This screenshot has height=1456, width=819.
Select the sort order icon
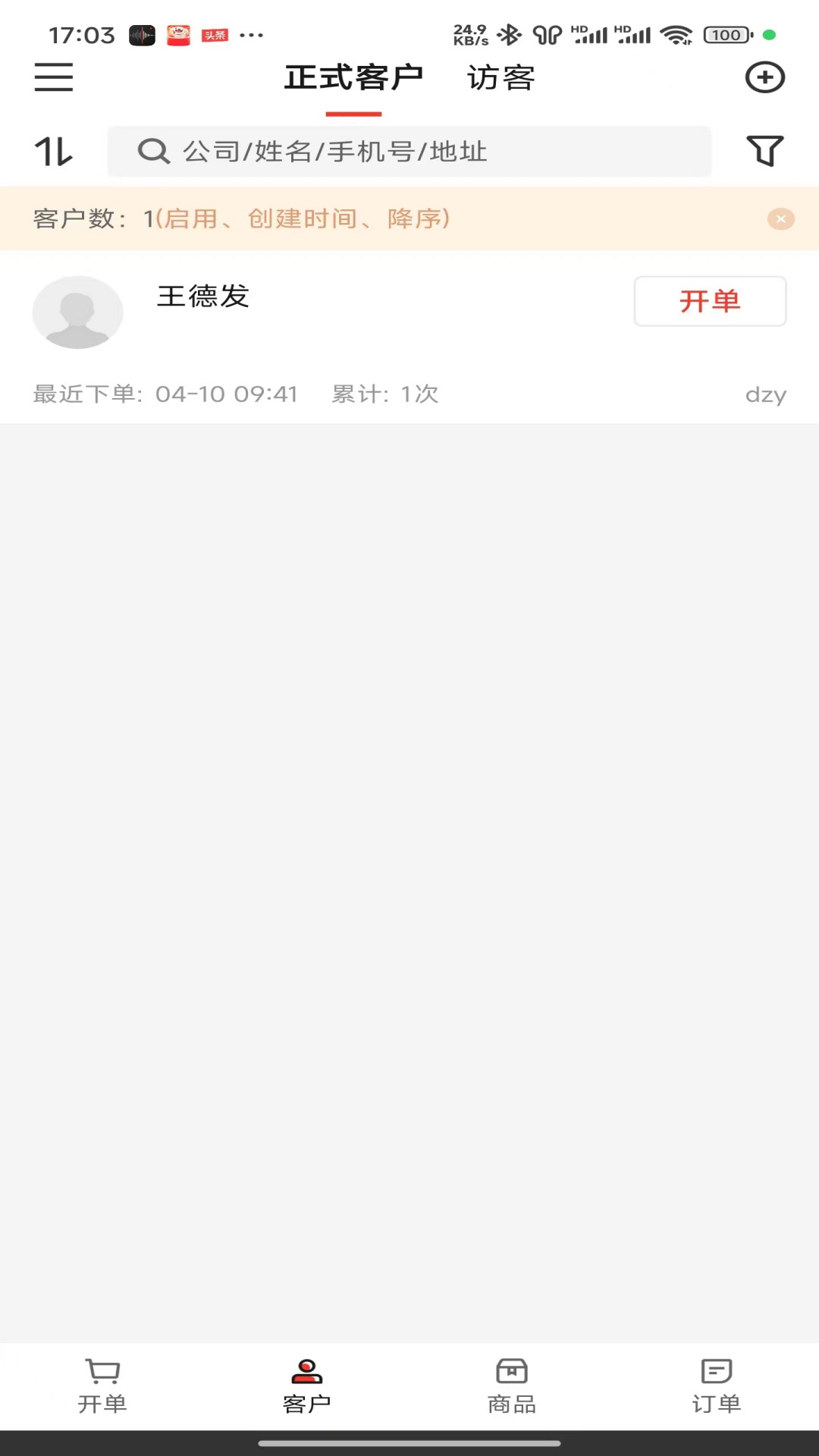tap(53, 151)
